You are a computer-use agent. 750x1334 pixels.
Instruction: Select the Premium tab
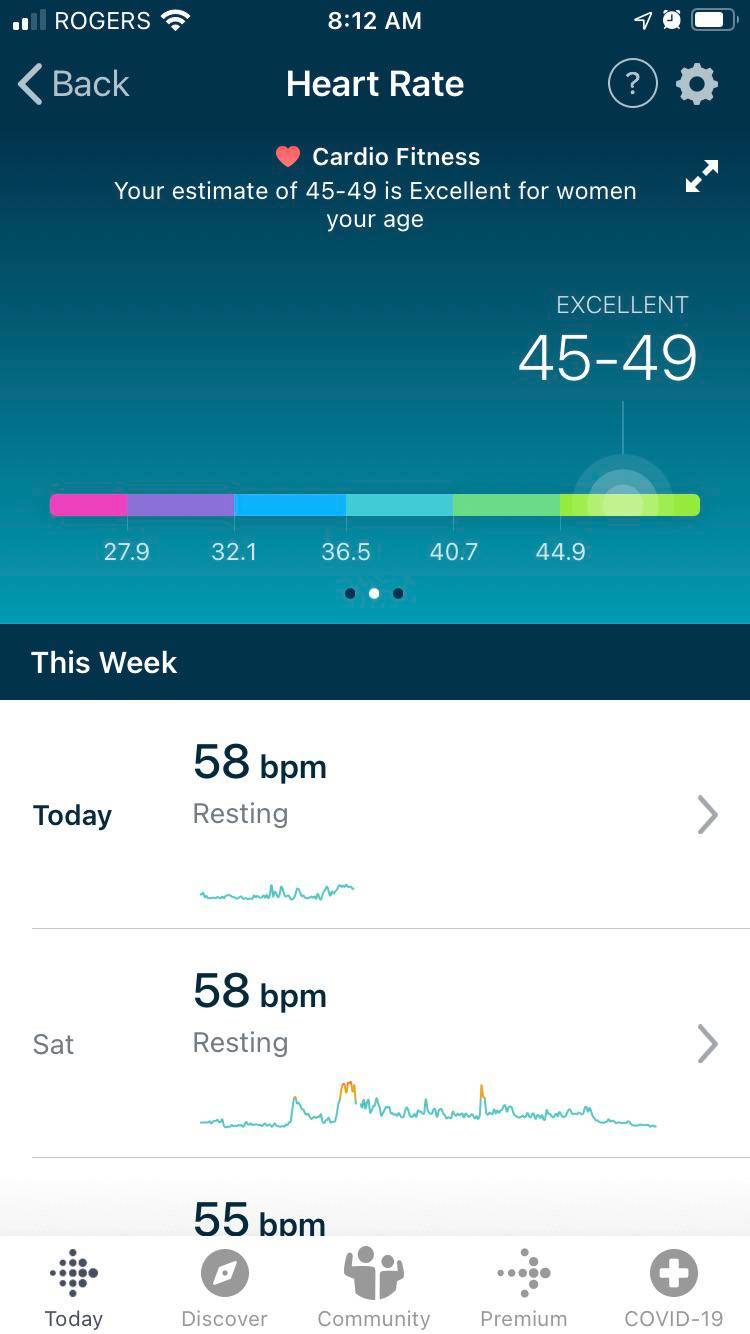tap(524, 1288)
